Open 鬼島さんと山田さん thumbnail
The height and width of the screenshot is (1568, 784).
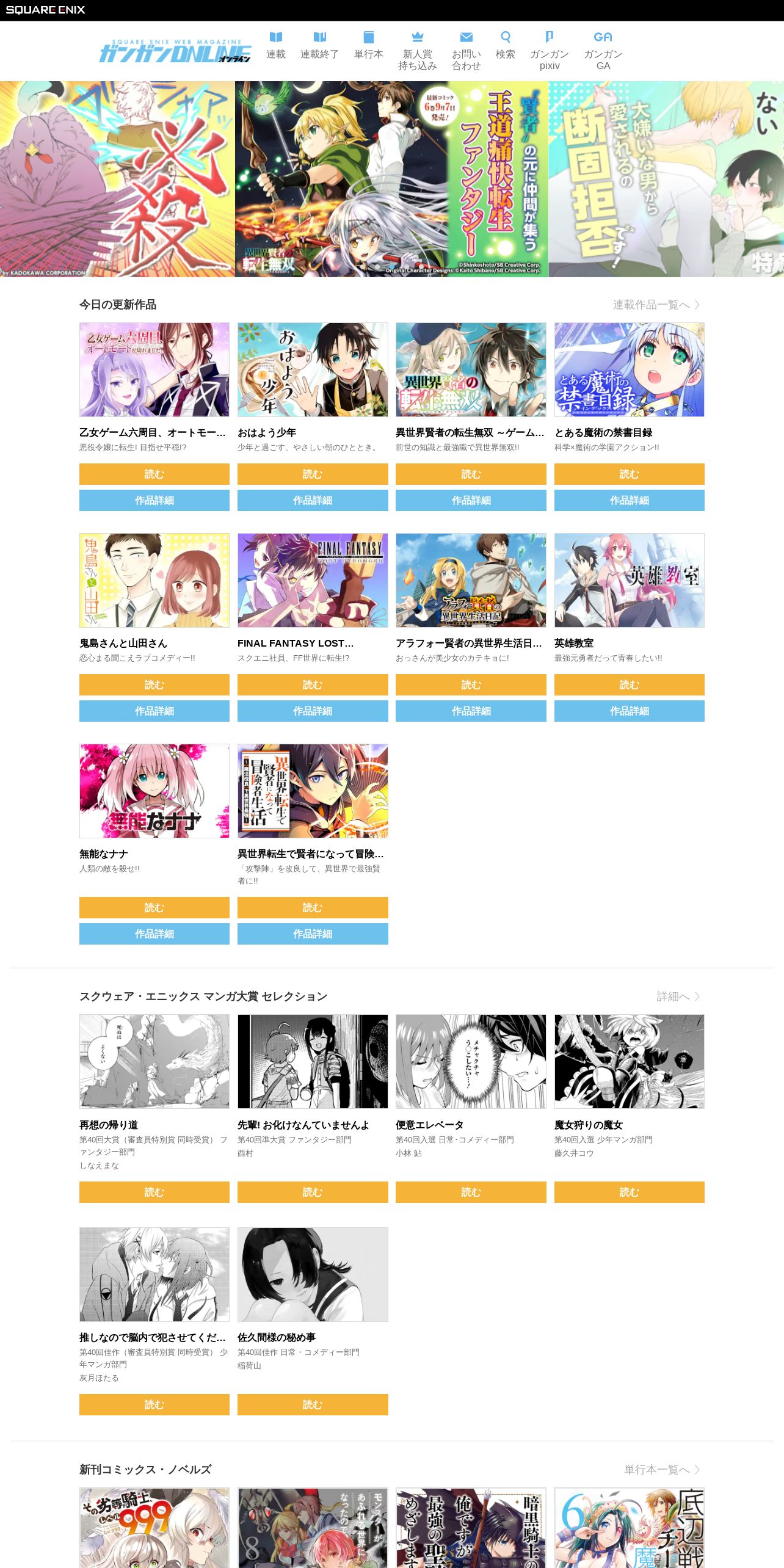coord(154,580)
